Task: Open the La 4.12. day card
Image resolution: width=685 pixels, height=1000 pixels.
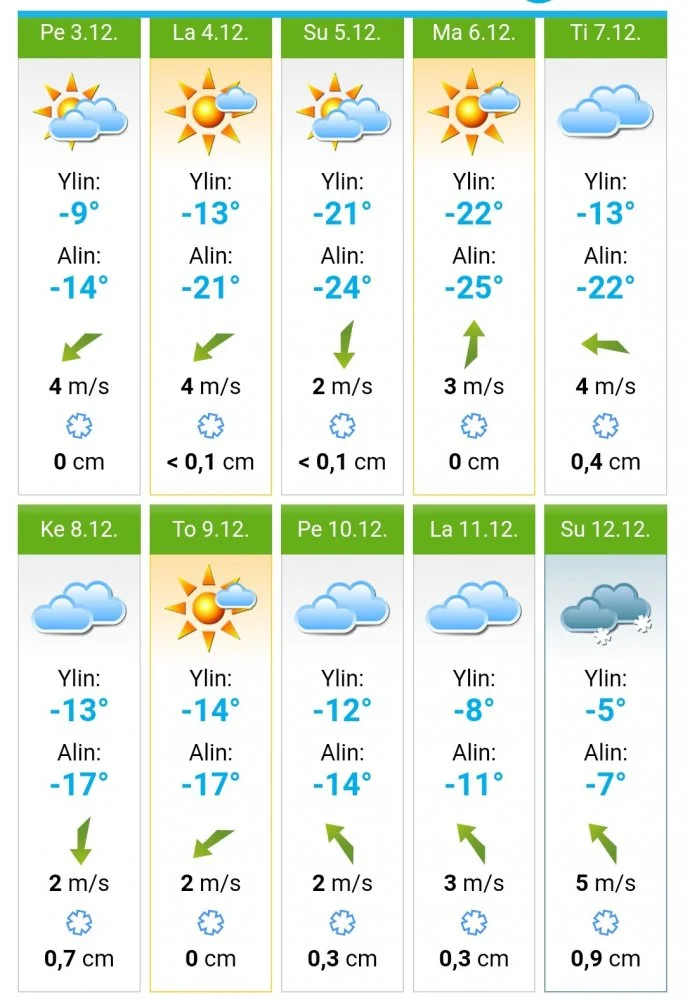Action: (x=211, y=255)
